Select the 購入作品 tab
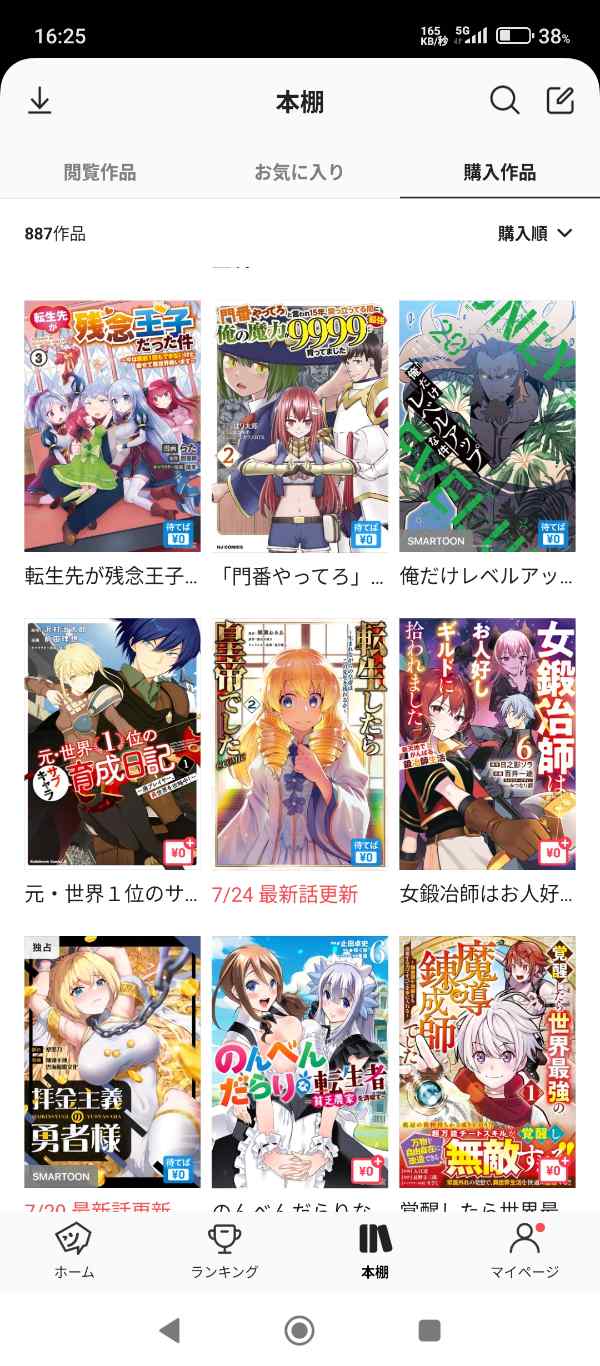The height and width of the screenshot is (1366, 600). pyautogui.click(x=499, y=172)
